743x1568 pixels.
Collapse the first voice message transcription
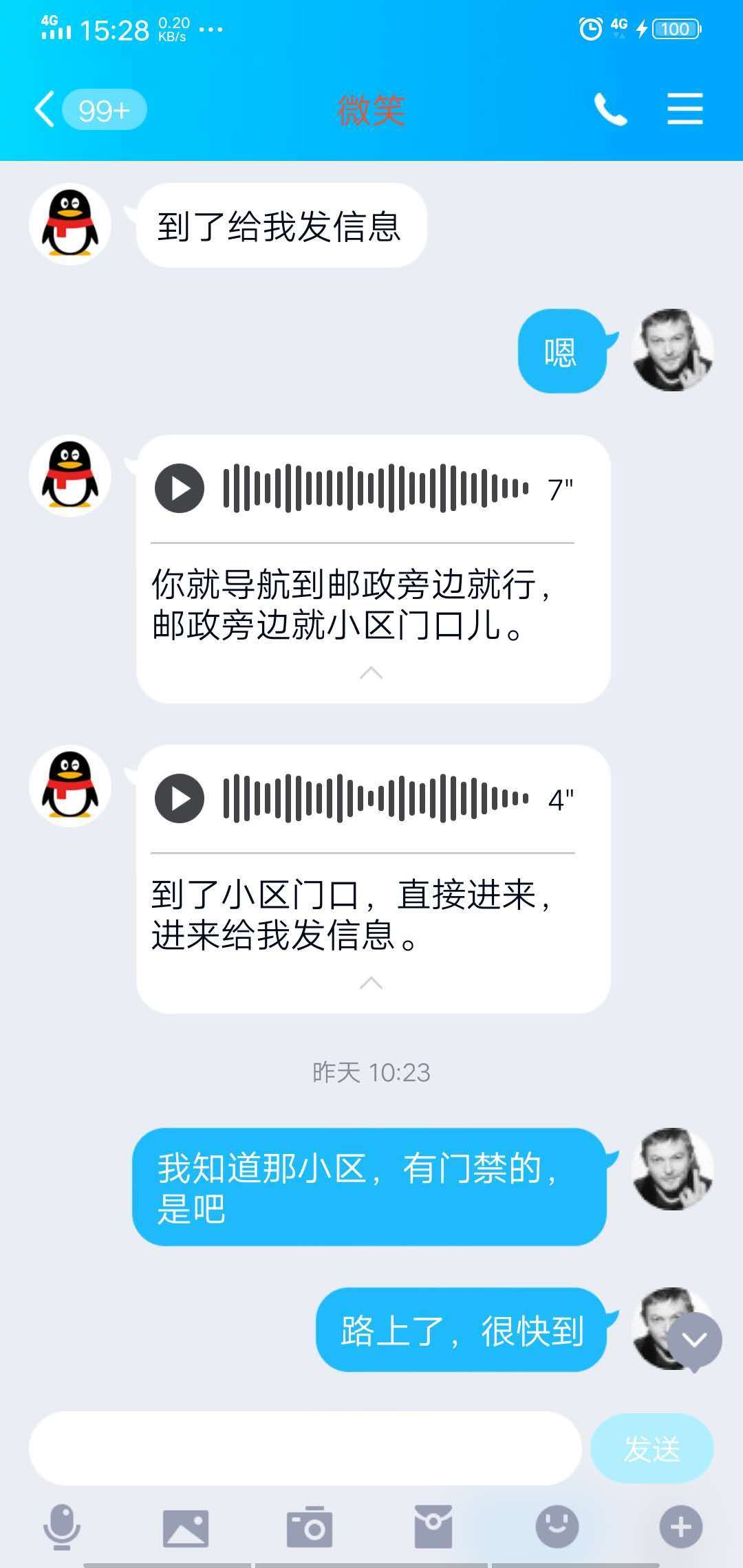pos(371,674)
